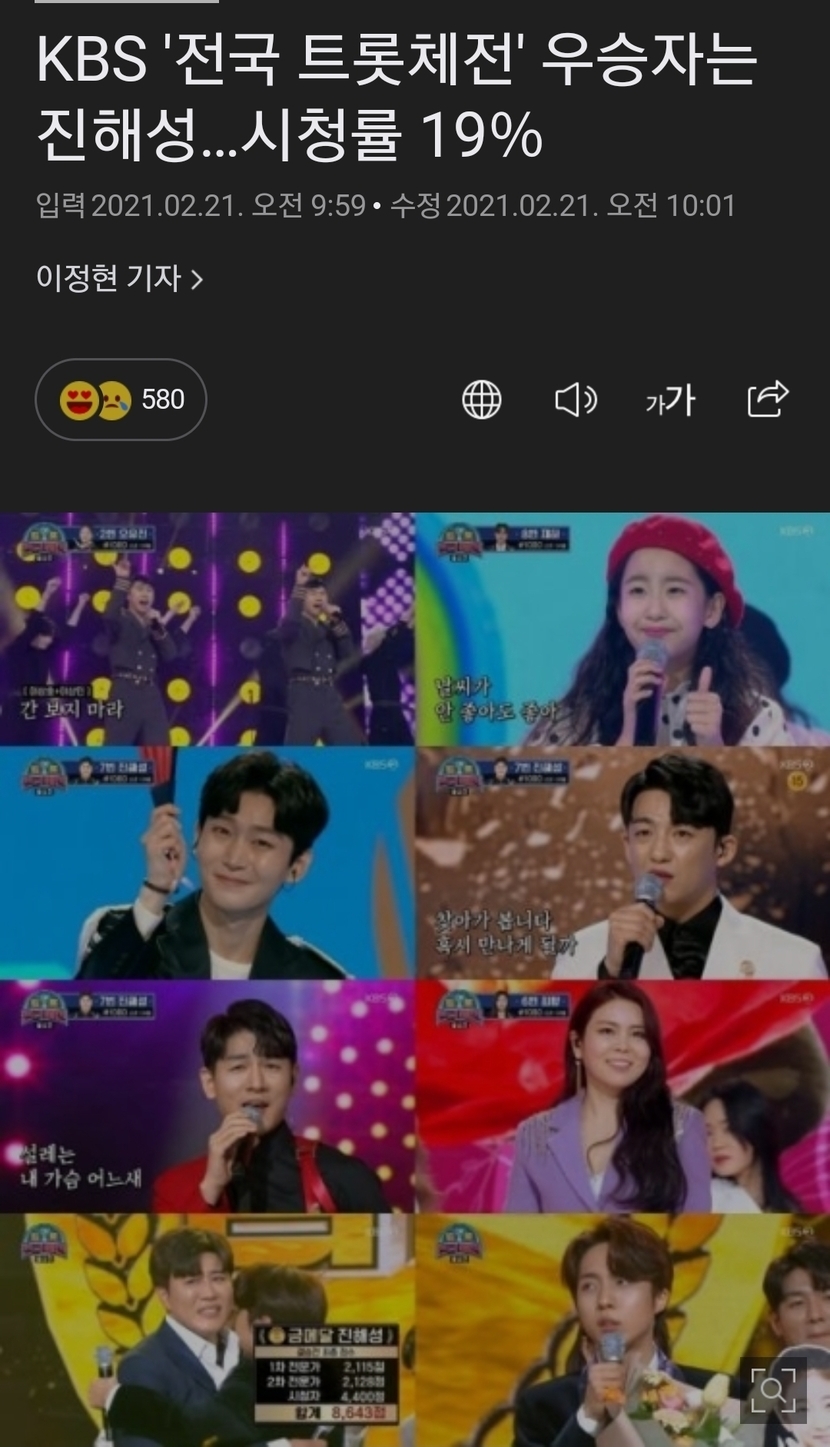Open the article's collage photo
Viewport: 830px width, 1447px height.
pyautogui.click(x=414, y=900)
